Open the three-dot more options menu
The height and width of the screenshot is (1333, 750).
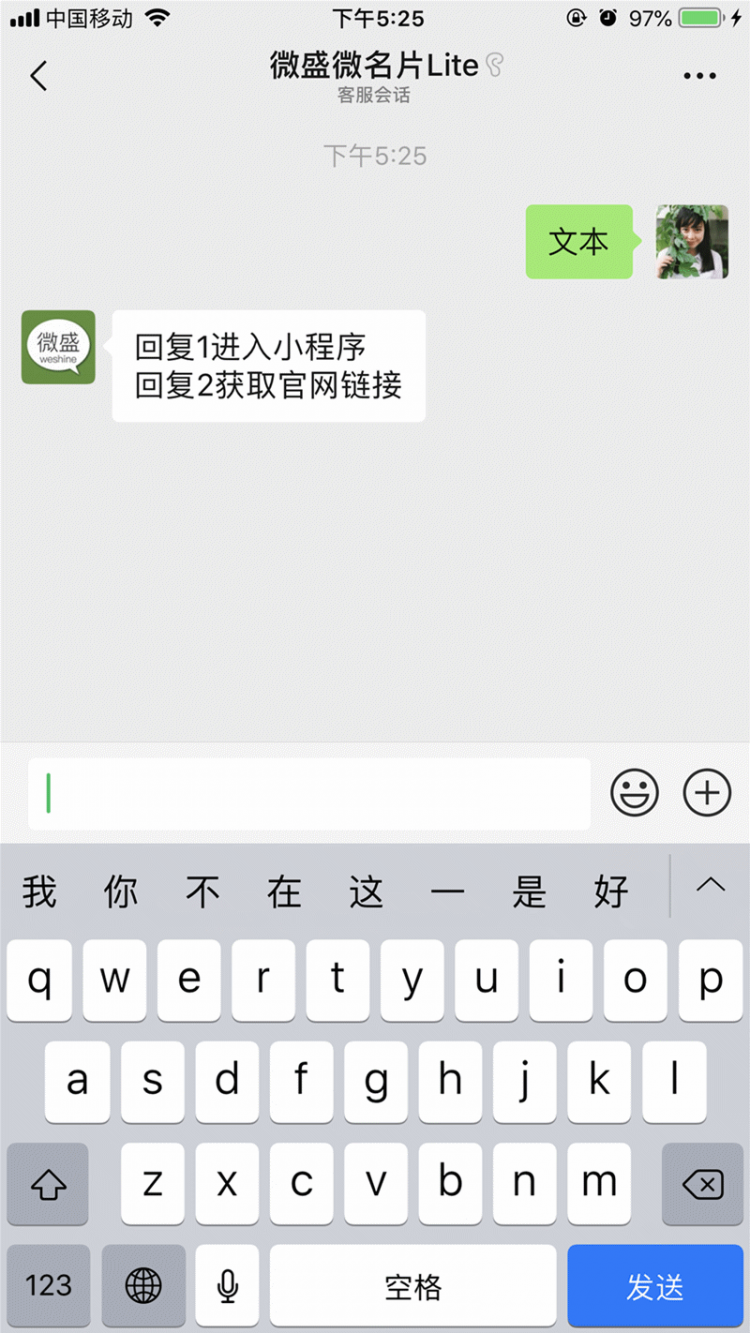[699, 76]
